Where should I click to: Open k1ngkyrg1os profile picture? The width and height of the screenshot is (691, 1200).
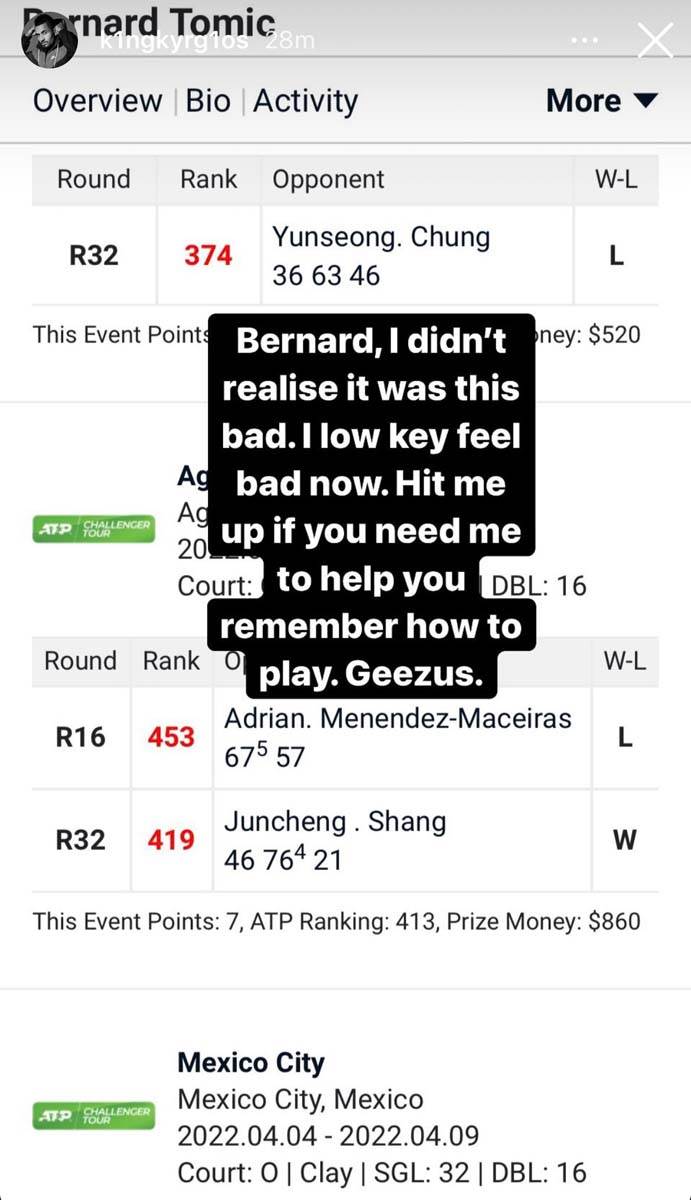tap(50, 42)
